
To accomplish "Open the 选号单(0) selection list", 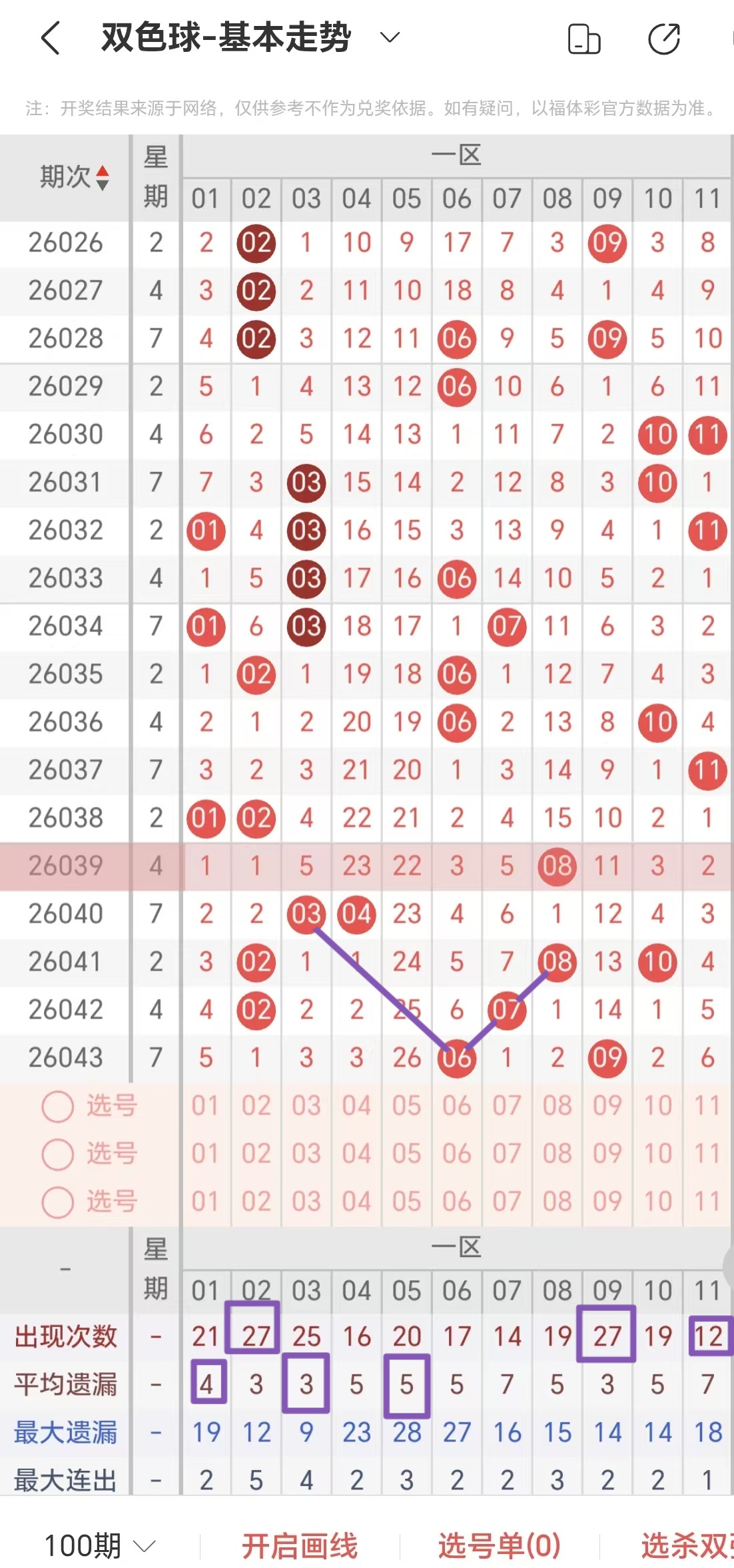I will (499, 1545).
